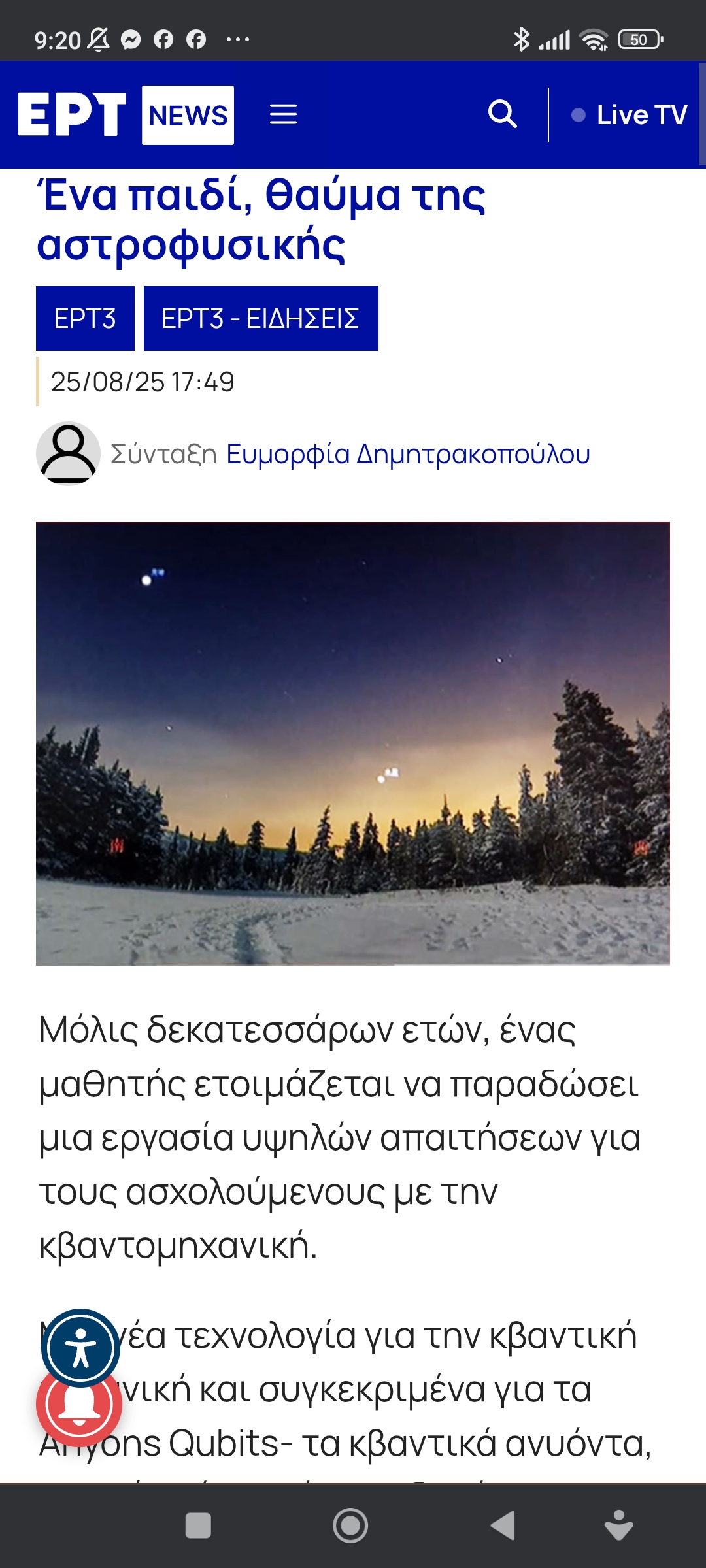Viewport: 706px width, 1568px height.
Task: Go to ERT News homepage via logo
Action: pyautogui.click(x=126, y=115)
